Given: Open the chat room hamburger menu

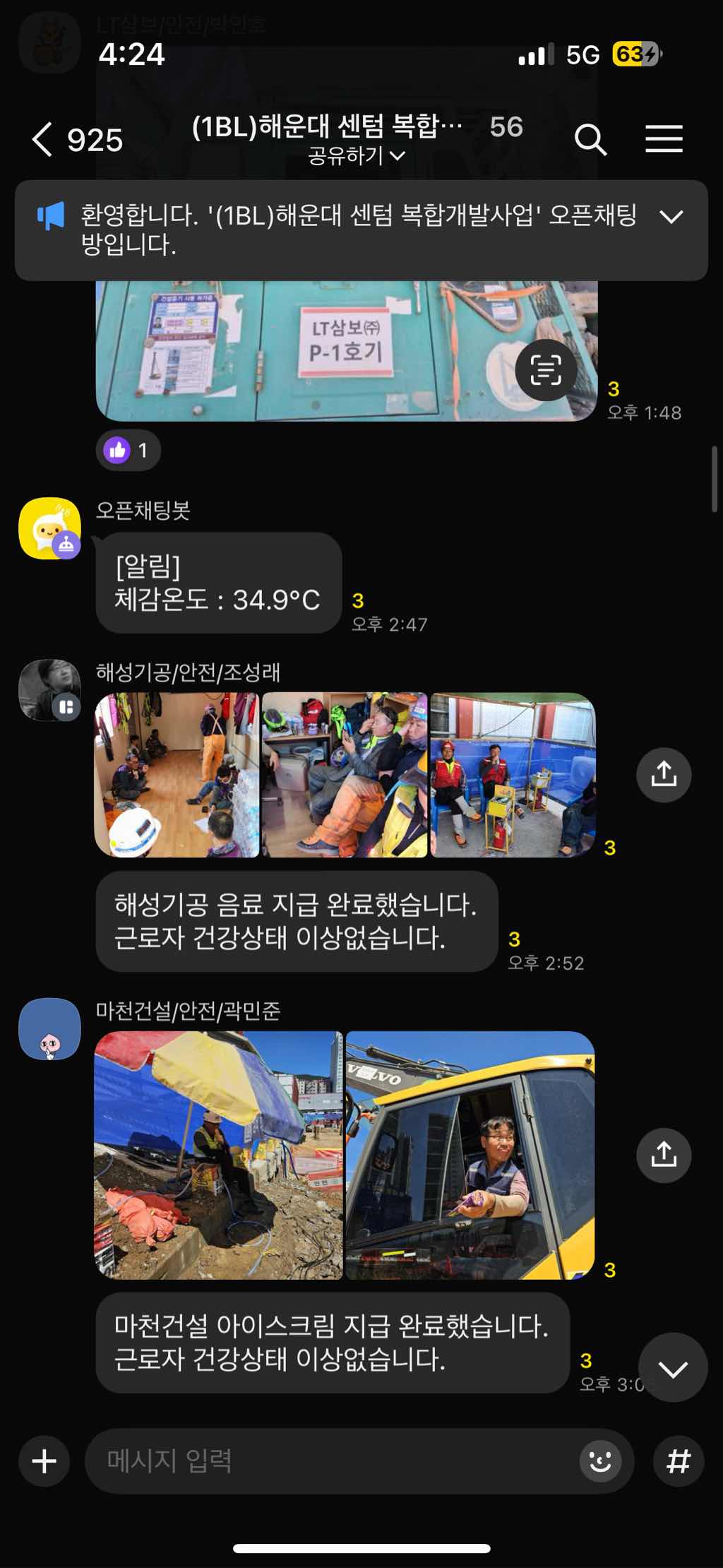Looking at the screenshot, I should click(x=664, y=139).
